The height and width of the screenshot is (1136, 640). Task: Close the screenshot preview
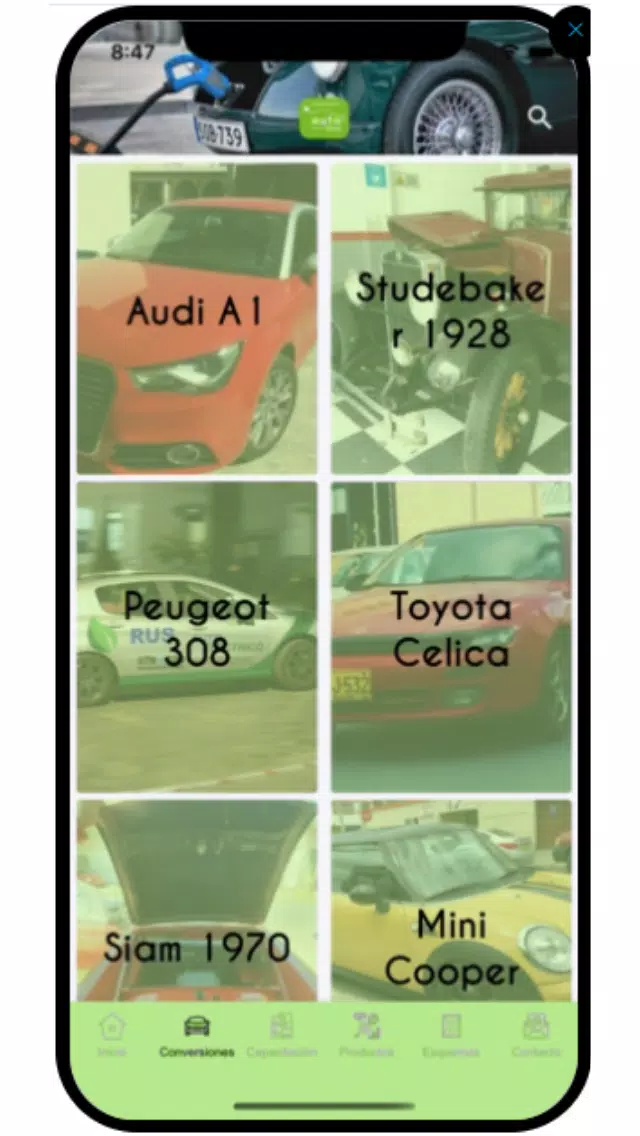[575, 30]
